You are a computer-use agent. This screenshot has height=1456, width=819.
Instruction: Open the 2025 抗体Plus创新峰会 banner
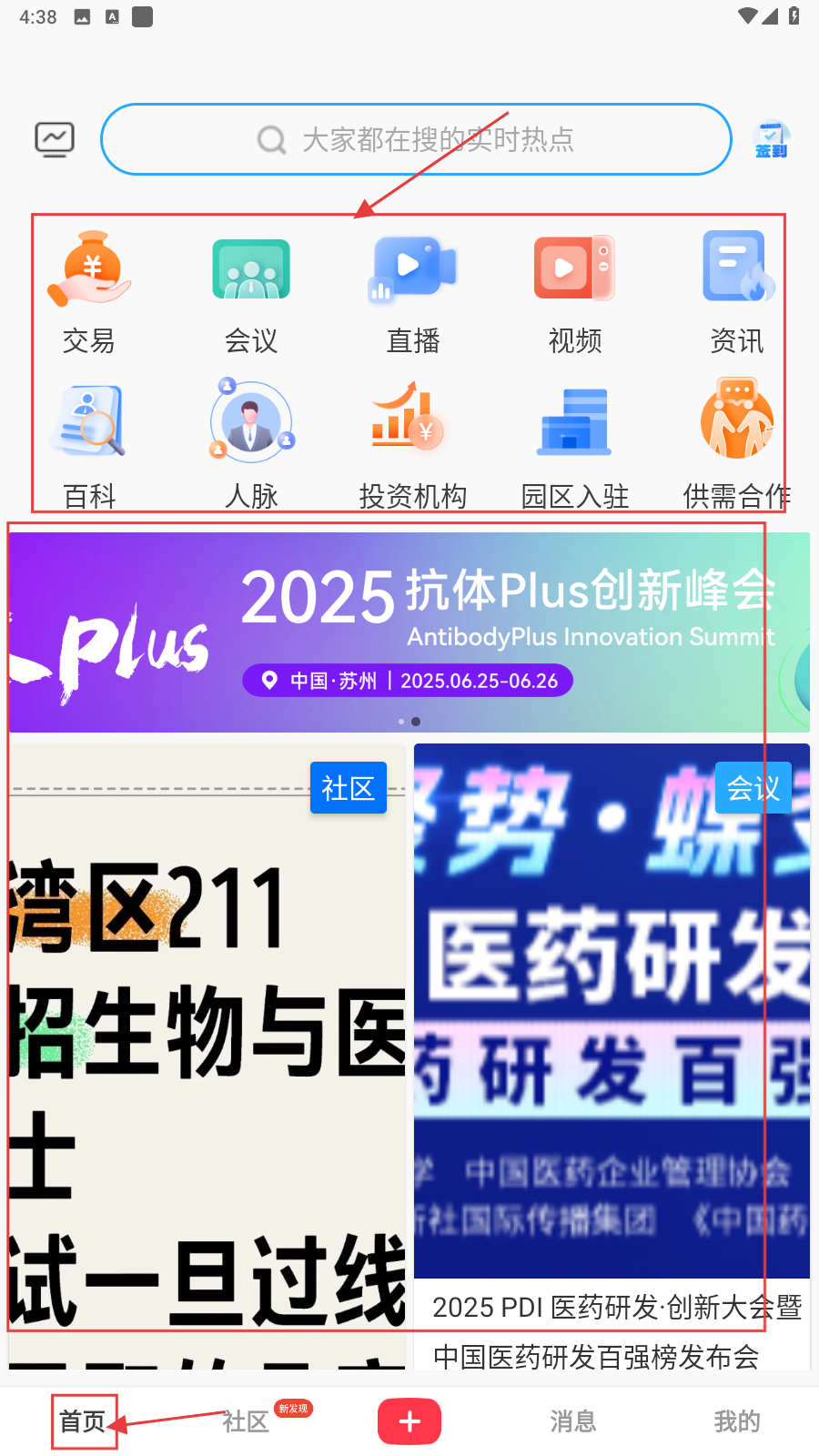409,632
